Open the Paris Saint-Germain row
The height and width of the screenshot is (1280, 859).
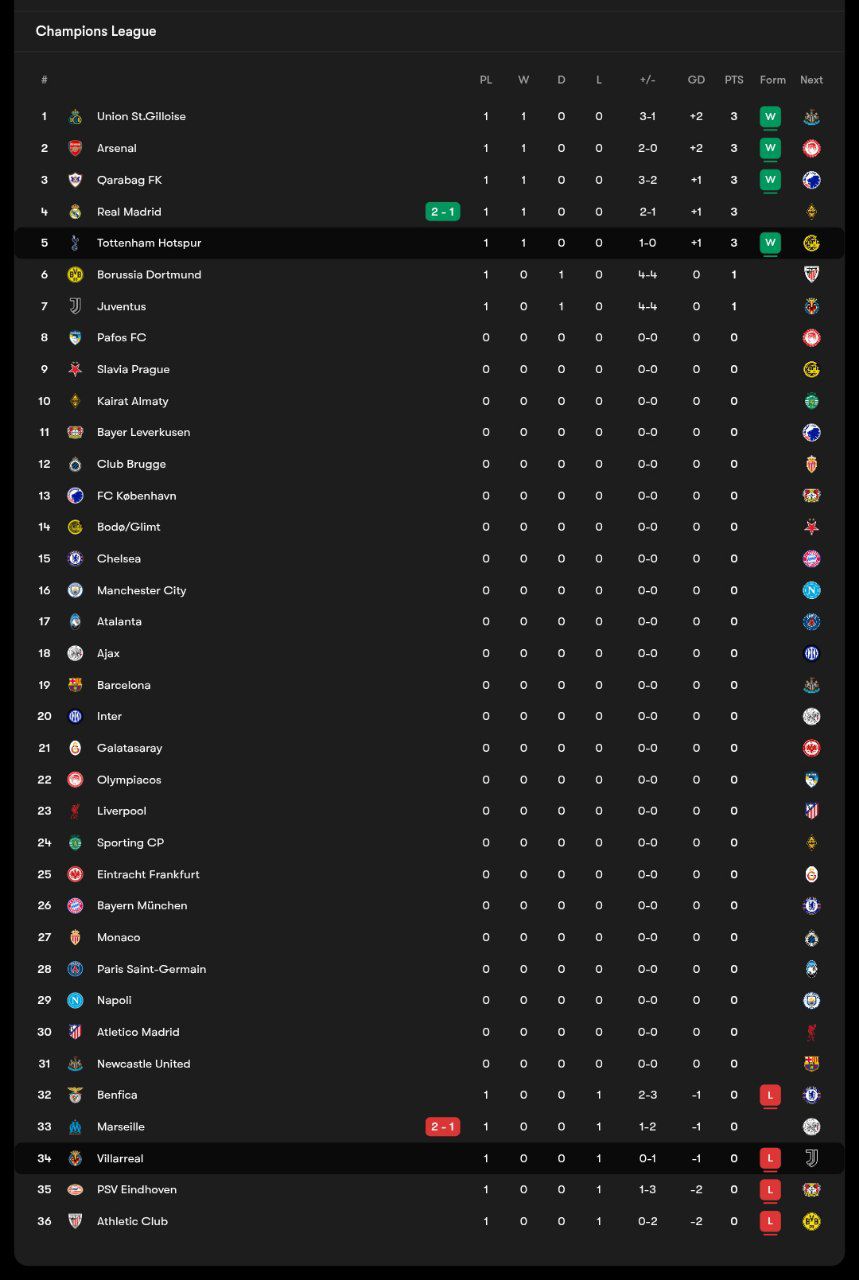(x=151, y=969)
